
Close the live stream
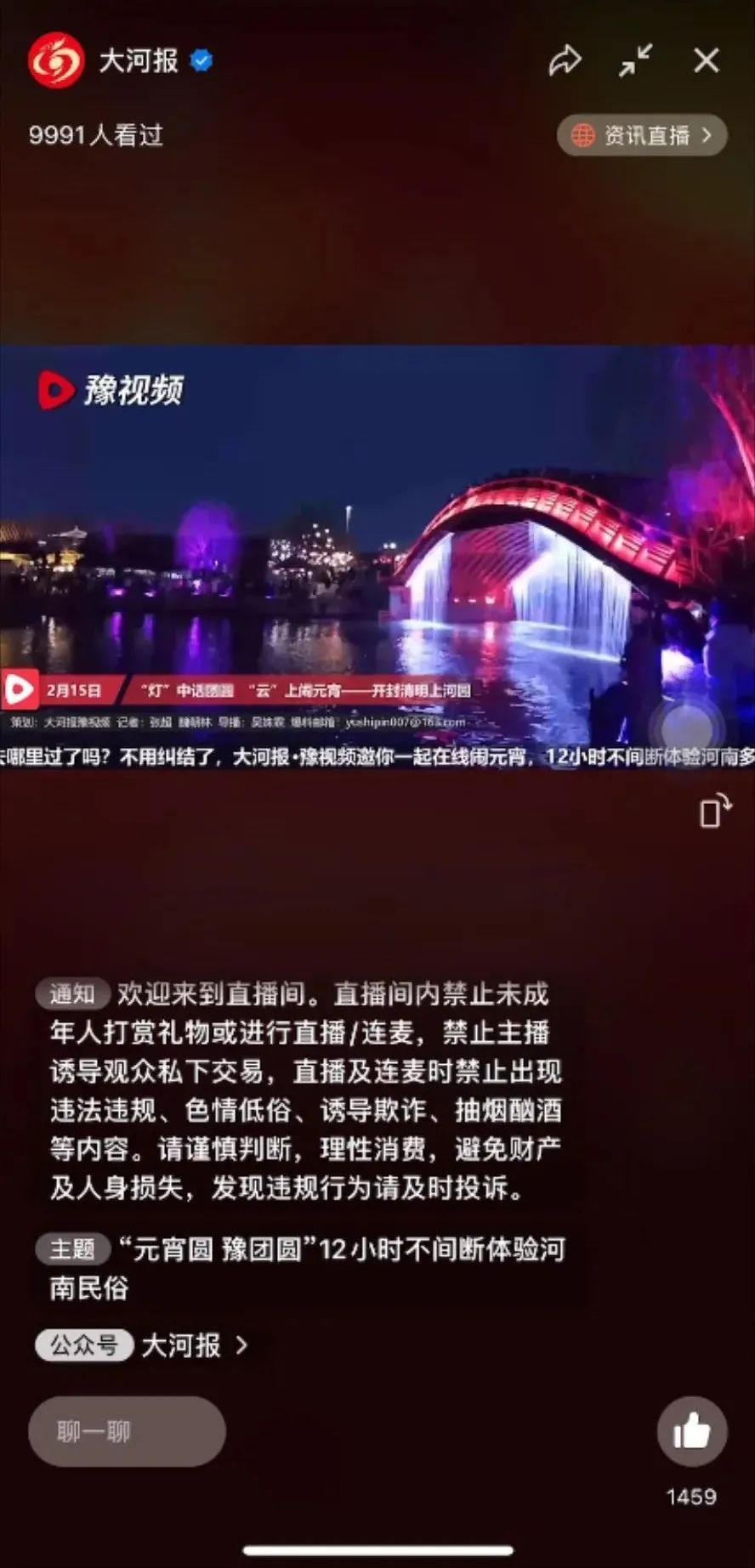tap(707, 60)
